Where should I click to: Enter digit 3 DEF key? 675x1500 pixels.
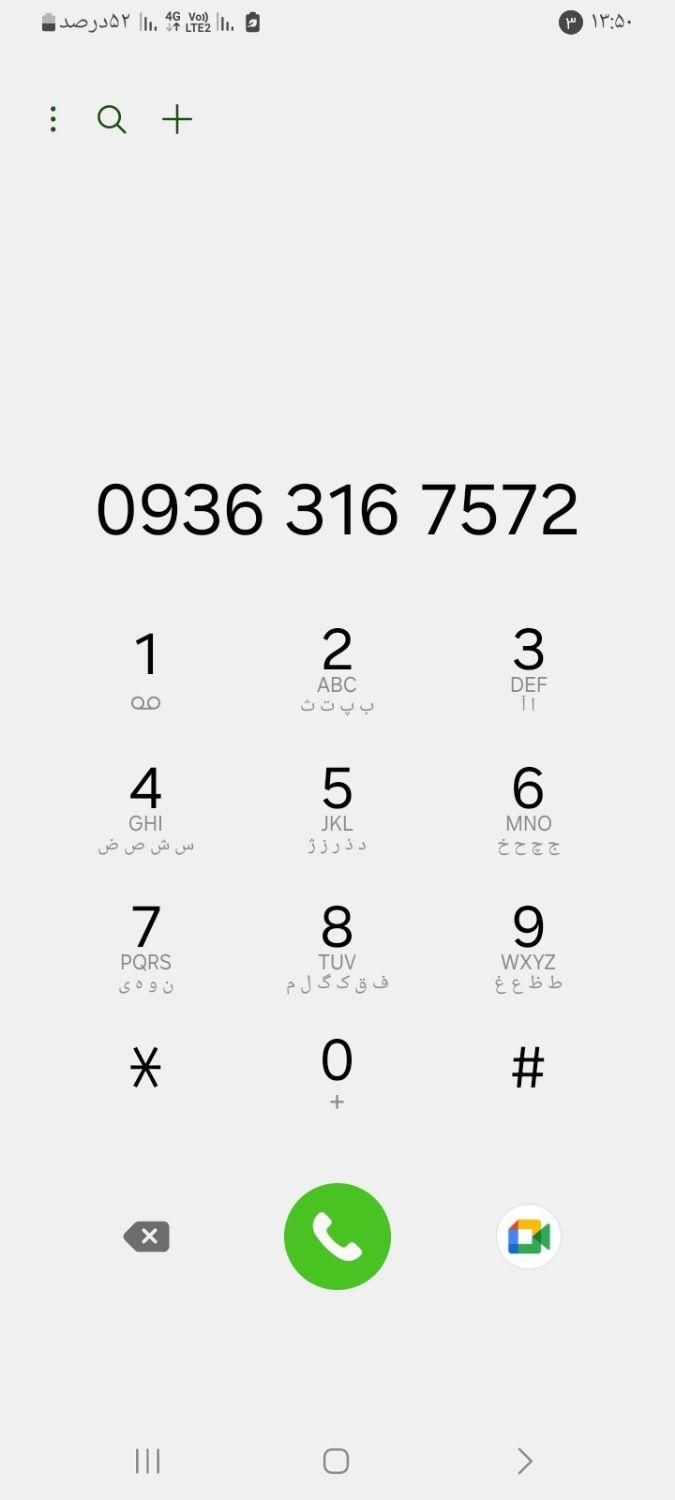tap(528, 668)
